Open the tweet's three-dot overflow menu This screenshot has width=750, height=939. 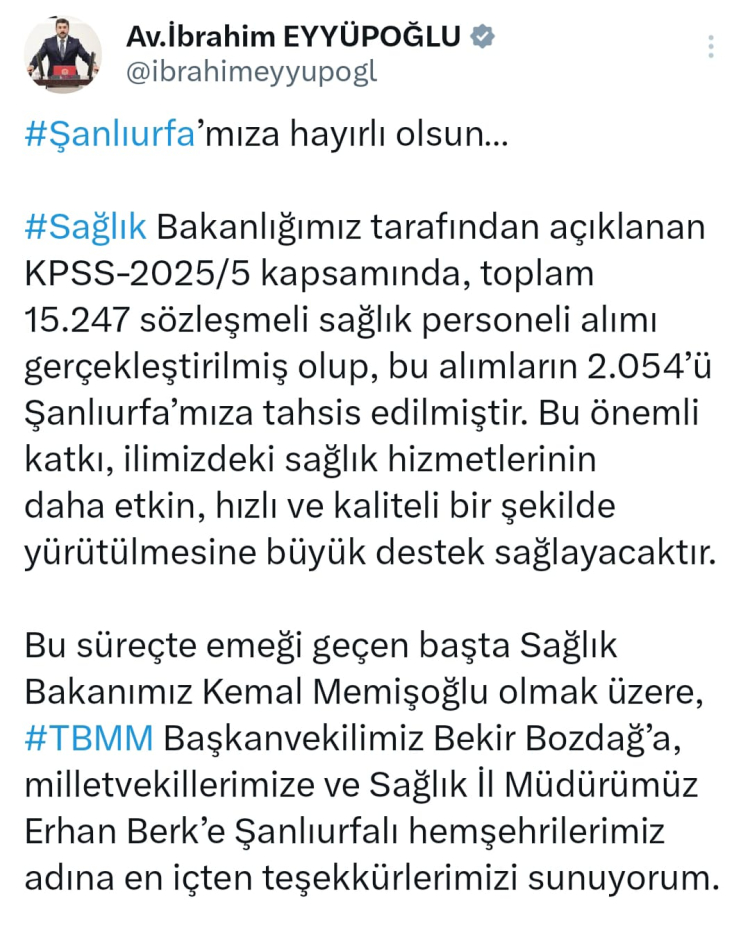pyautogui.click(x=711, y=47)
